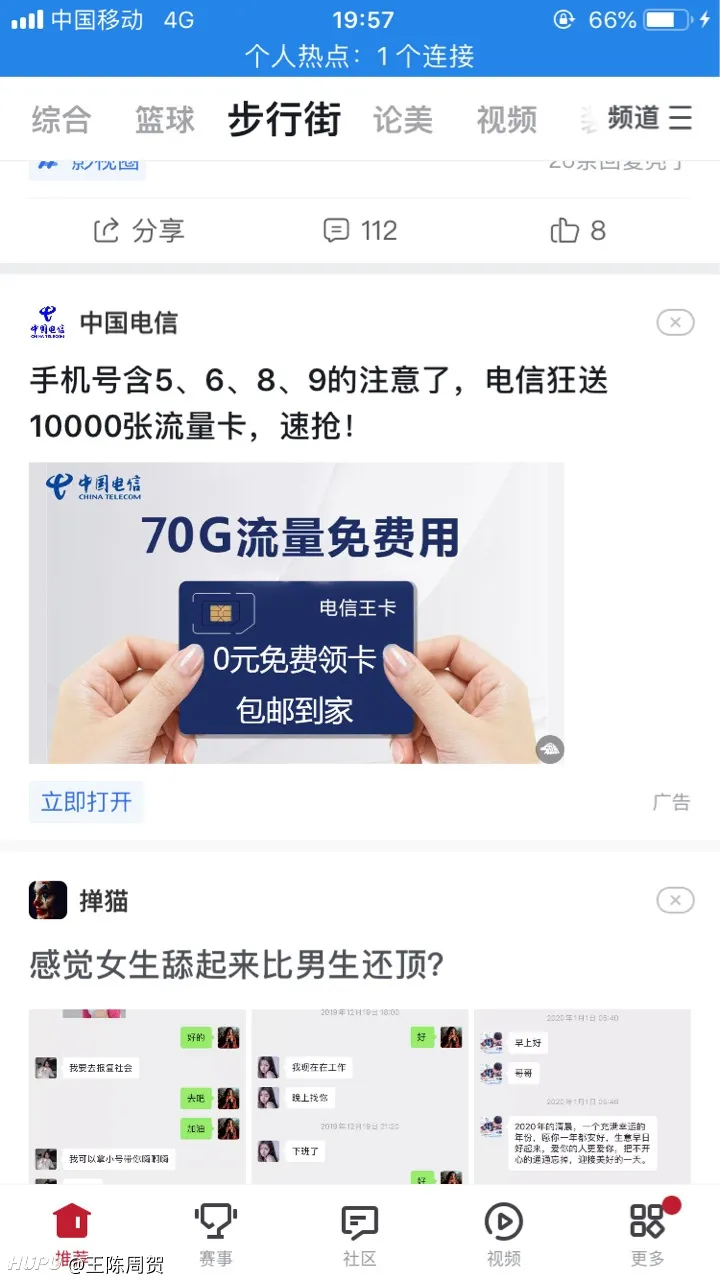Open the 视频 top tab
The image size is (720, 1280).
click(506, 120)
